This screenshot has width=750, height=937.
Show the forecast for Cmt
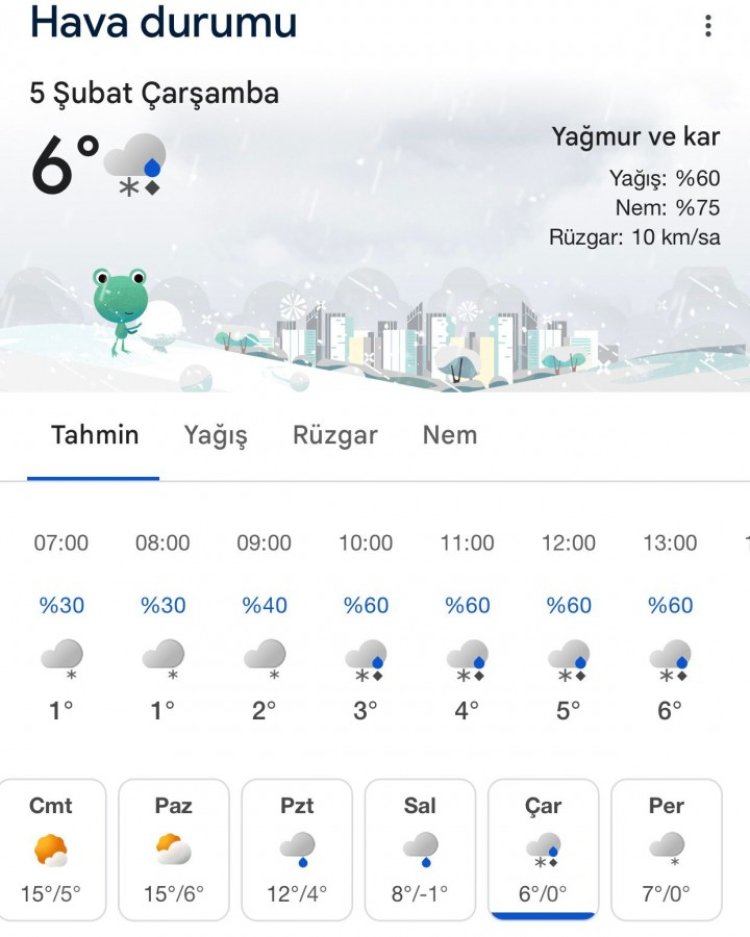click(51, 850)
